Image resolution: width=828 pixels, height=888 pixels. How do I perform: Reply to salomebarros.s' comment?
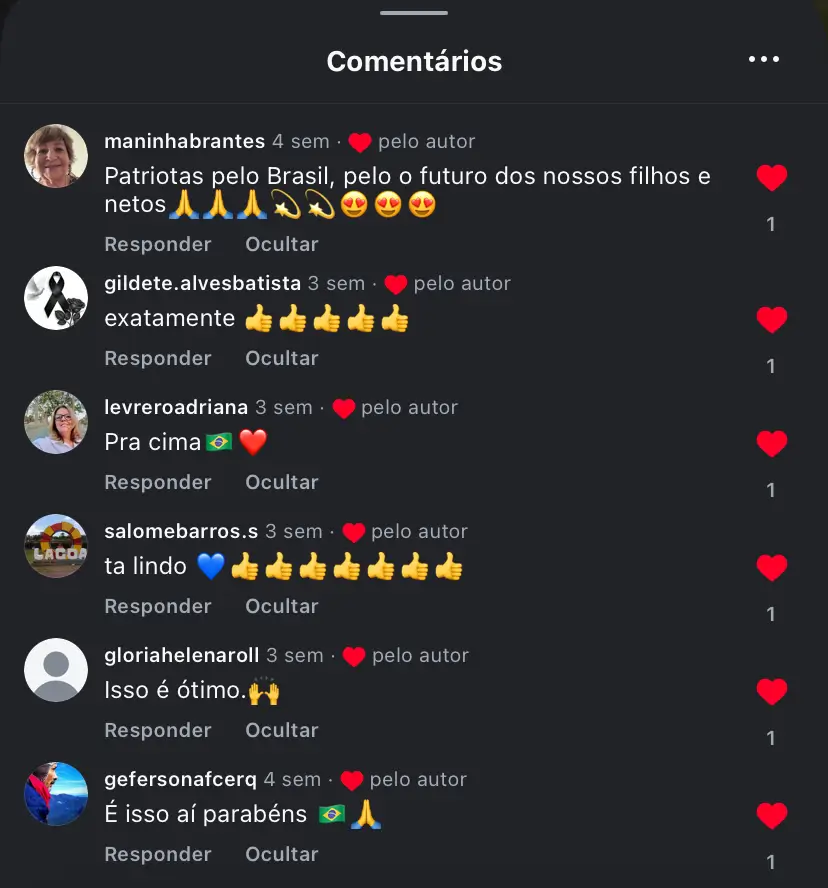pyautogui.click(x=157, y=606)
